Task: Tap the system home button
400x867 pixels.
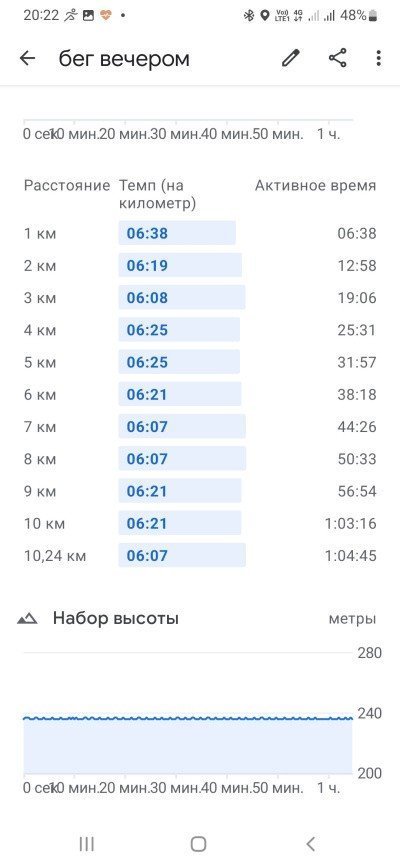Action: (199, 844)
